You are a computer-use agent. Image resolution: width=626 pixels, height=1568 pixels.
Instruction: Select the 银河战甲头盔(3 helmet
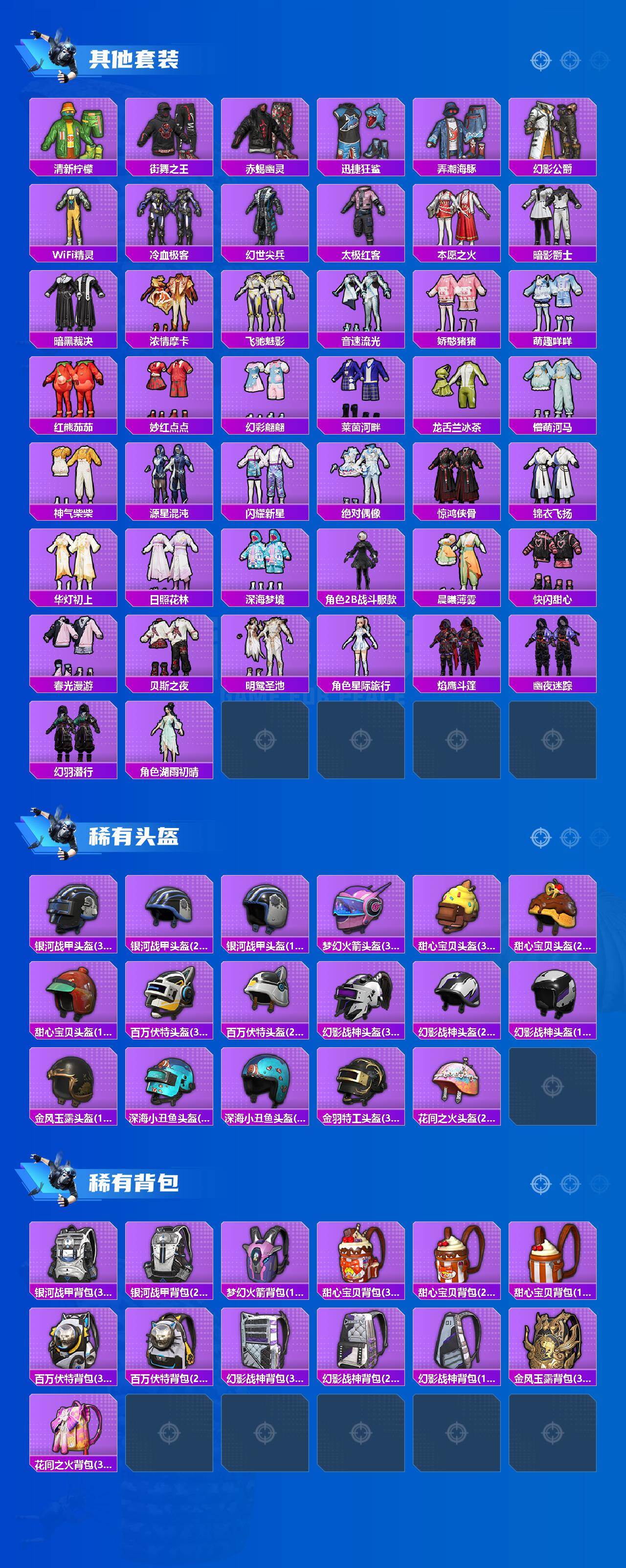click(71, 909)
